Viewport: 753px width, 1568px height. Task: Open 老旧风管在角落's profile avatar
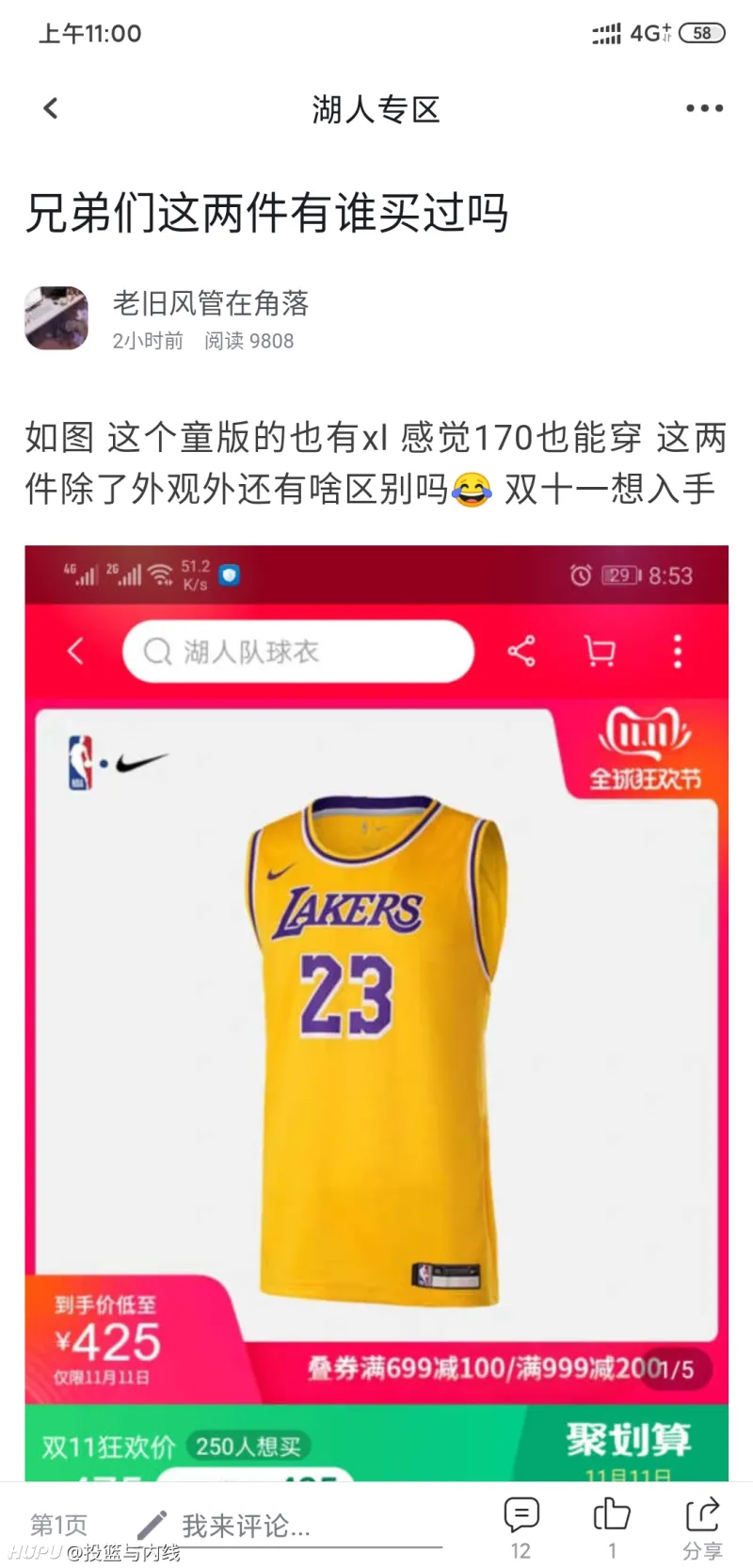[x=56, y=318]
